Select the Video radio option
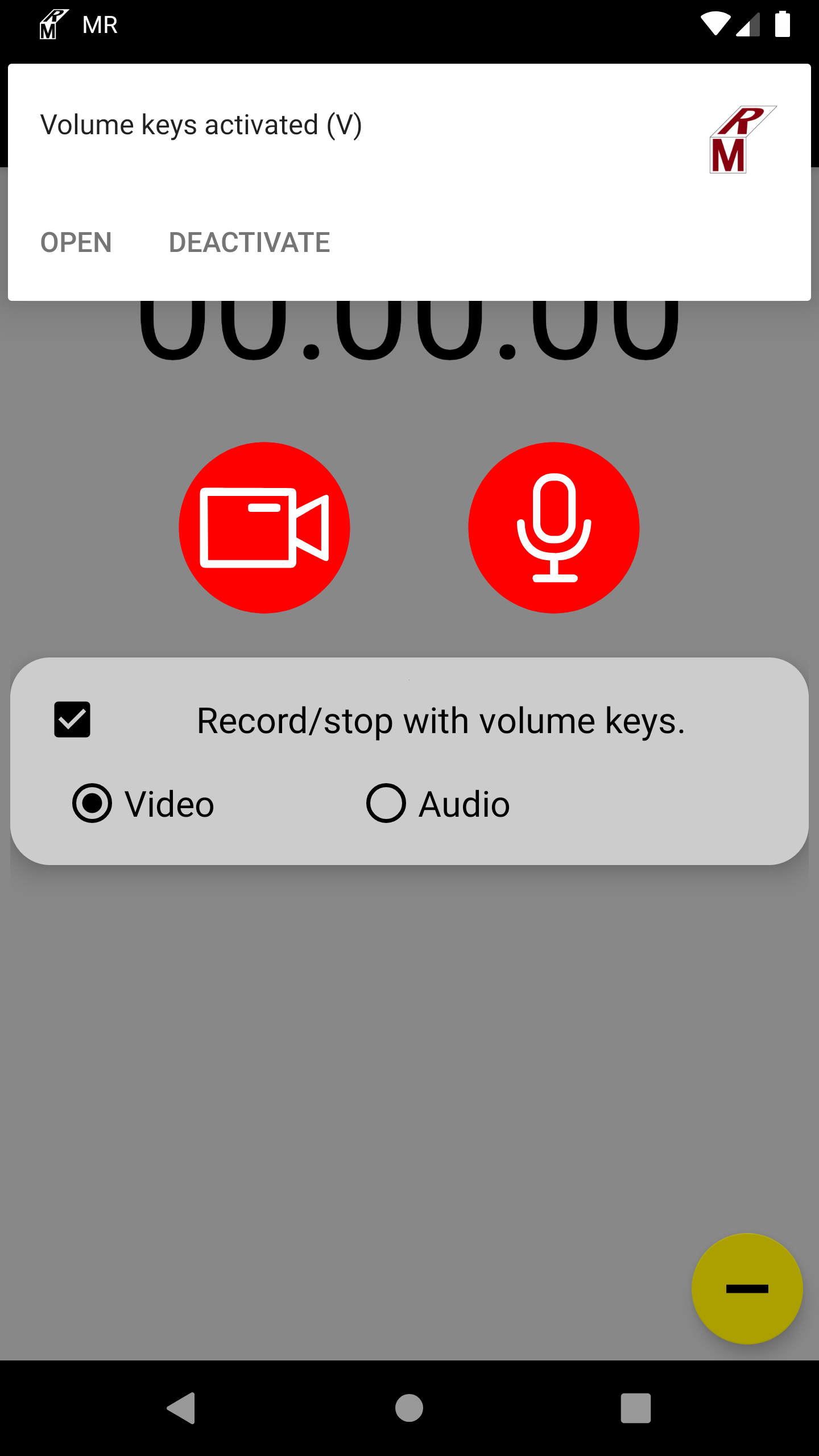The height and width of the screenshot is (1456, 819). tap(143, 804)
